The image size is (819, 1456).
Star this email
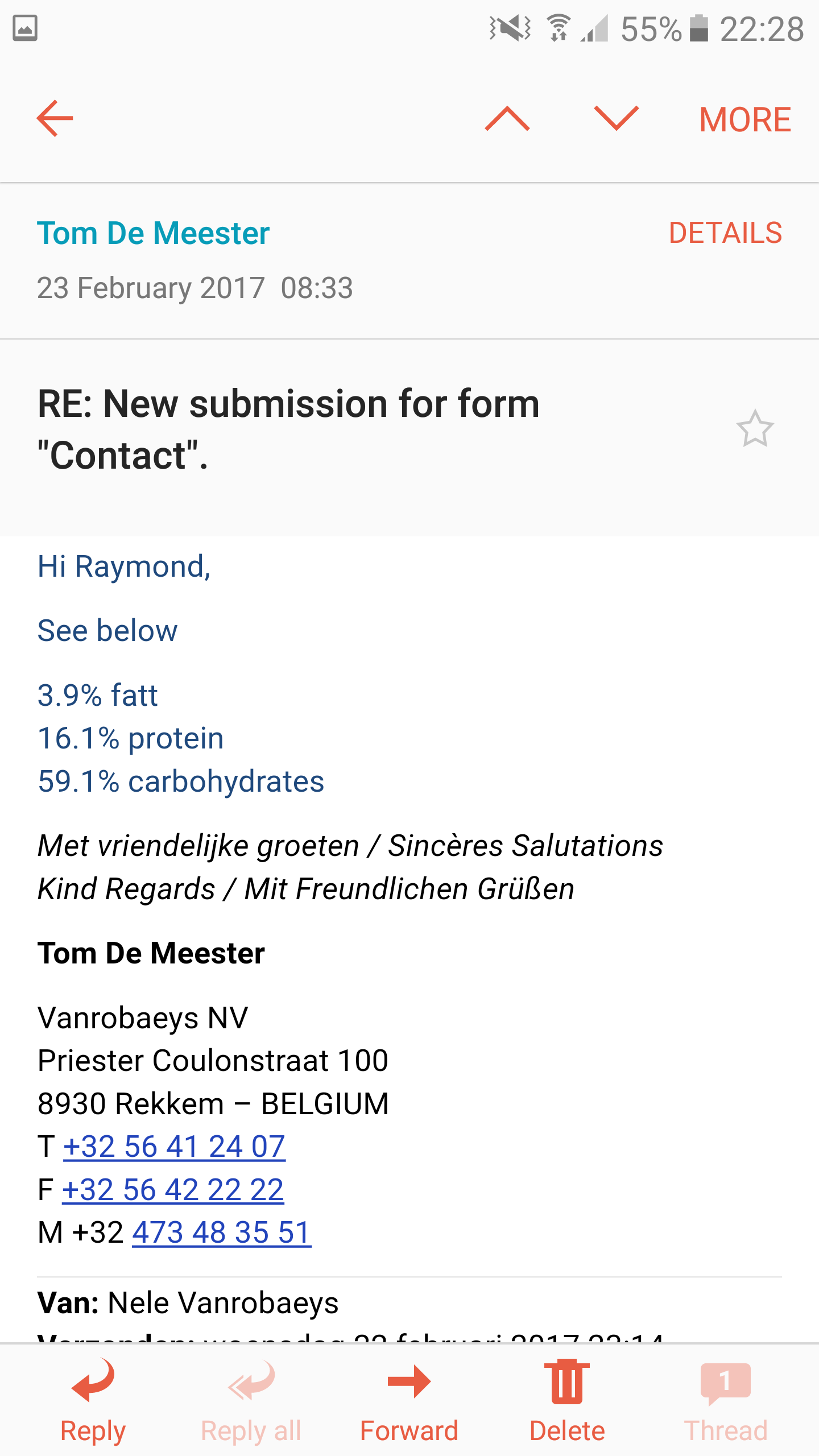(755, 429)
